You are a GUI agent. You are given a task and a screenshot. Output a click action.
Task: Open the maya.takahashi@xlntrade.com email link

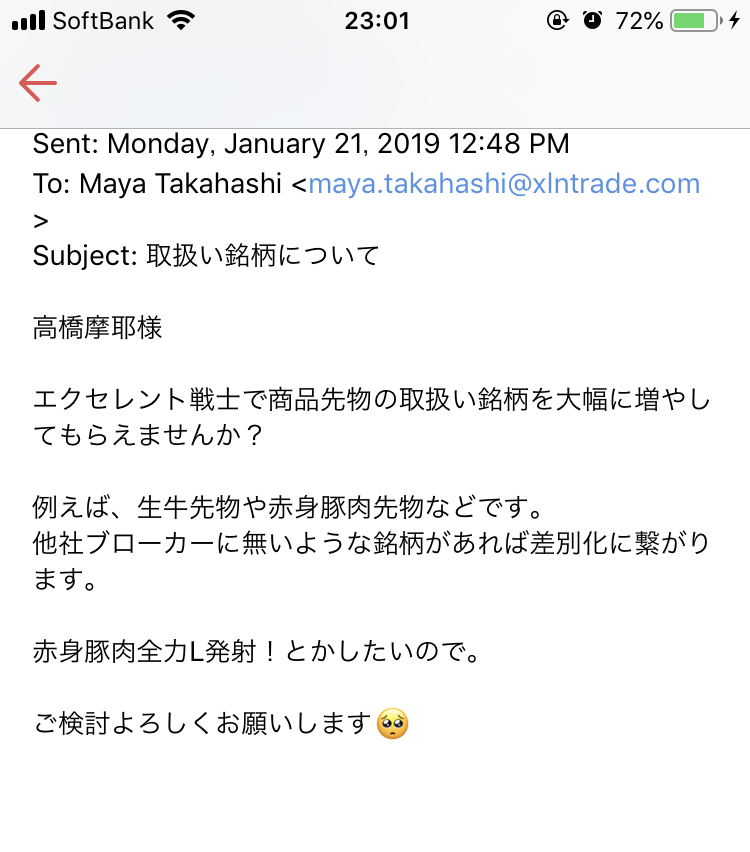point(504,183)
